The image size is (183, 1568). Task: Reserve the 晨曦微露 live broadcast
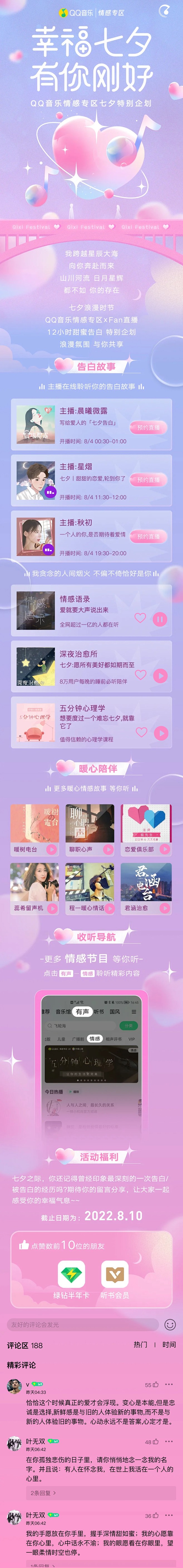pyautogui.click(x=148, y=427)
